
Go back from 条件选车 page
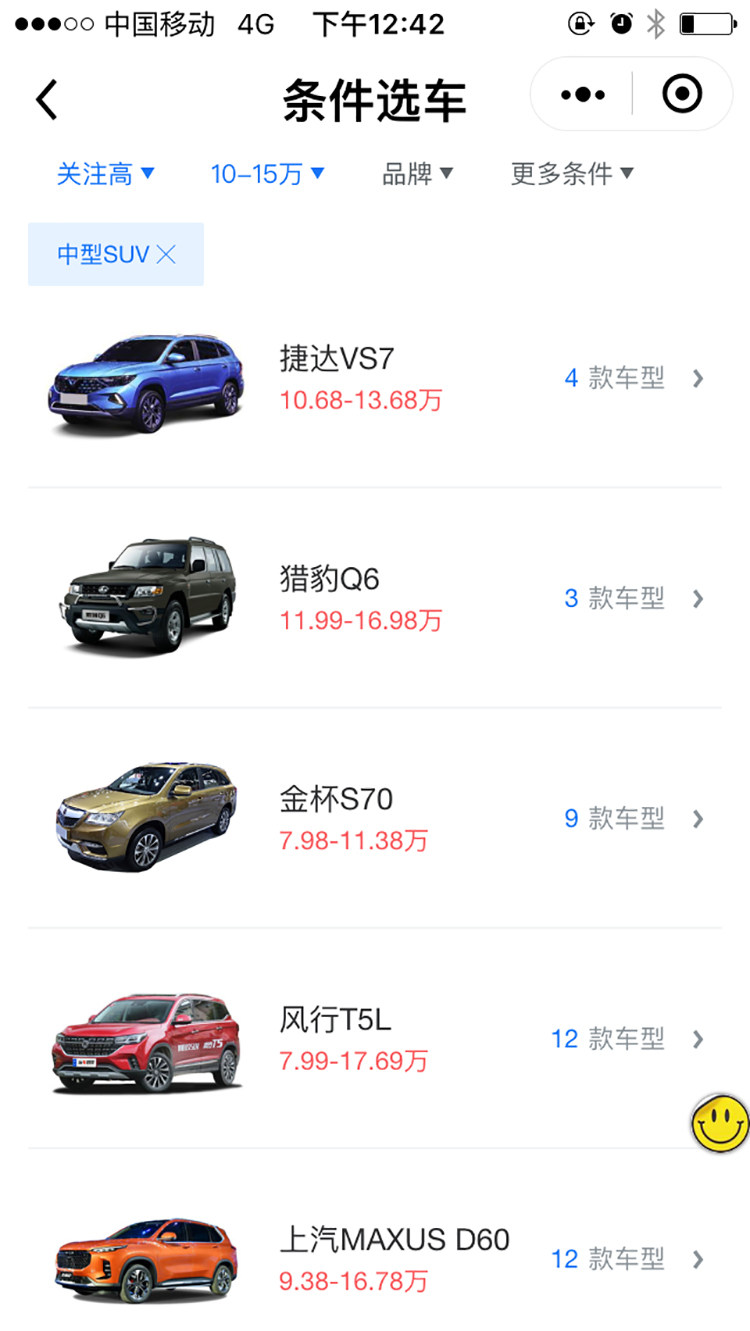(47, 99)
